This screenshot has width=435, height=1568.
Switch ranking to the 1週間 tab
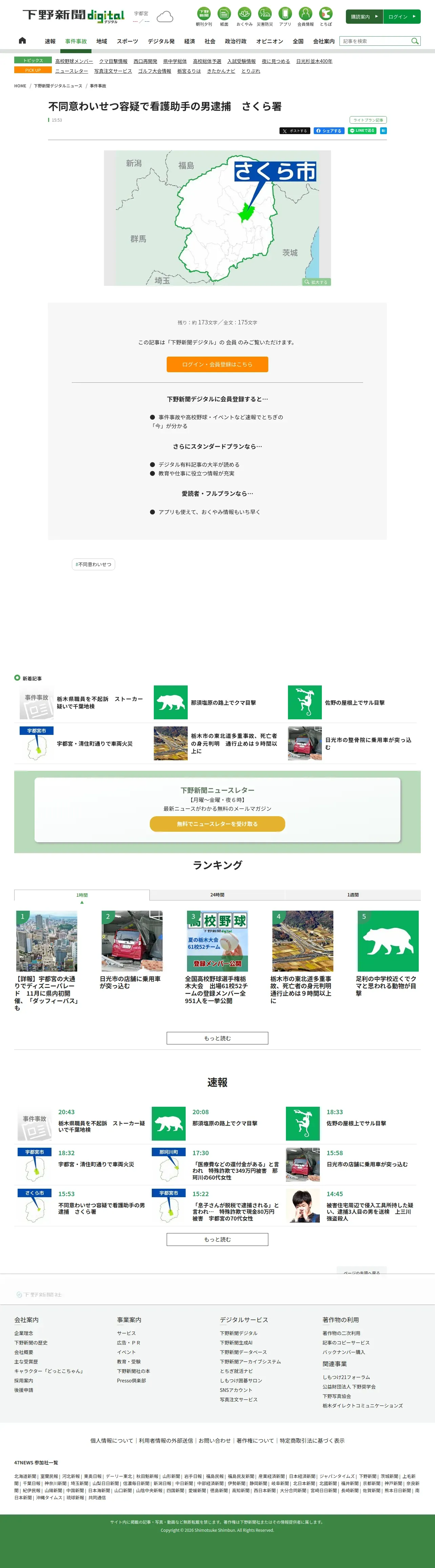(353, 895)
